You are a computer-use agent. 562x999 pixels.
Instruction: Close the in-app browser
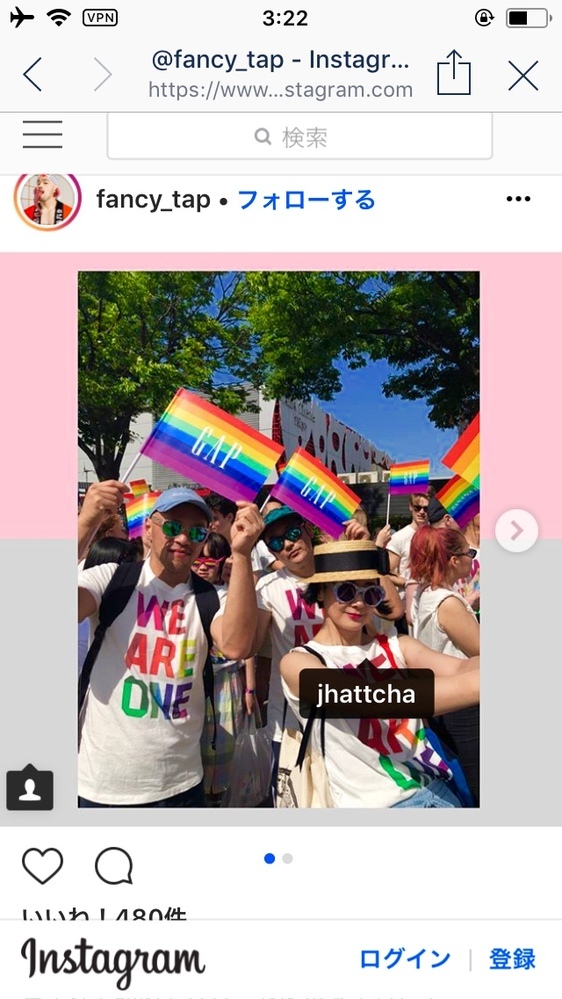click(x=523, y=76)
